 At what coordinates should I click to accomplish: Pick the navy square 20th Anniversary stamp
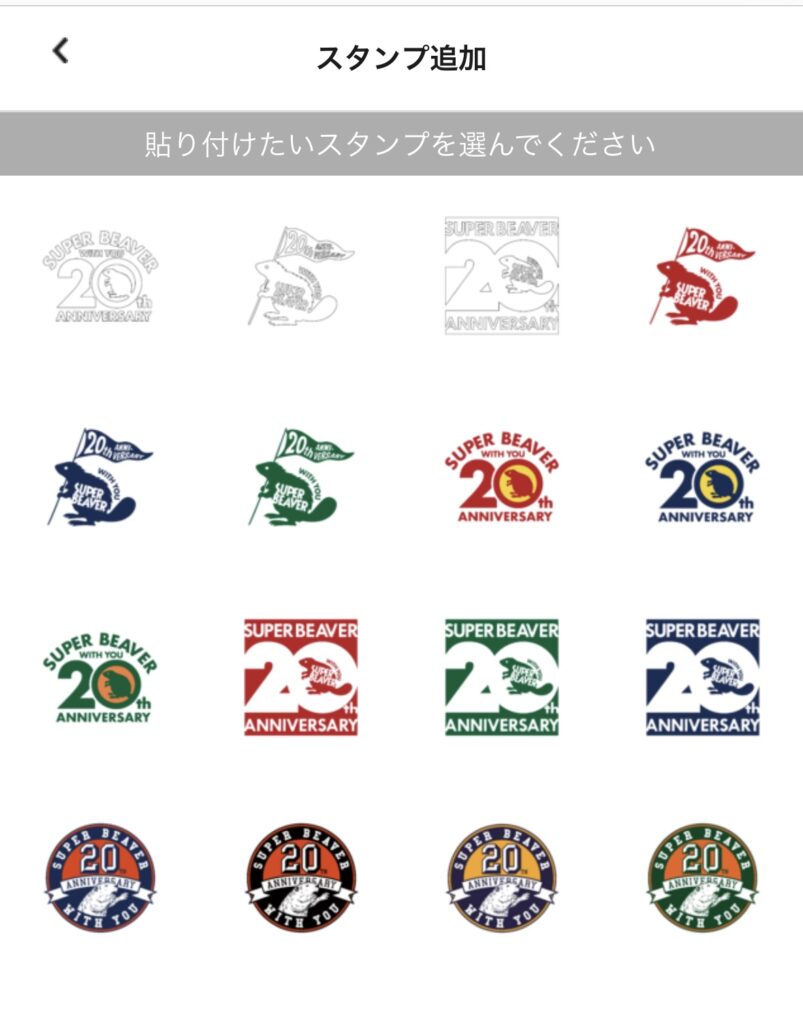coord(702,677)
